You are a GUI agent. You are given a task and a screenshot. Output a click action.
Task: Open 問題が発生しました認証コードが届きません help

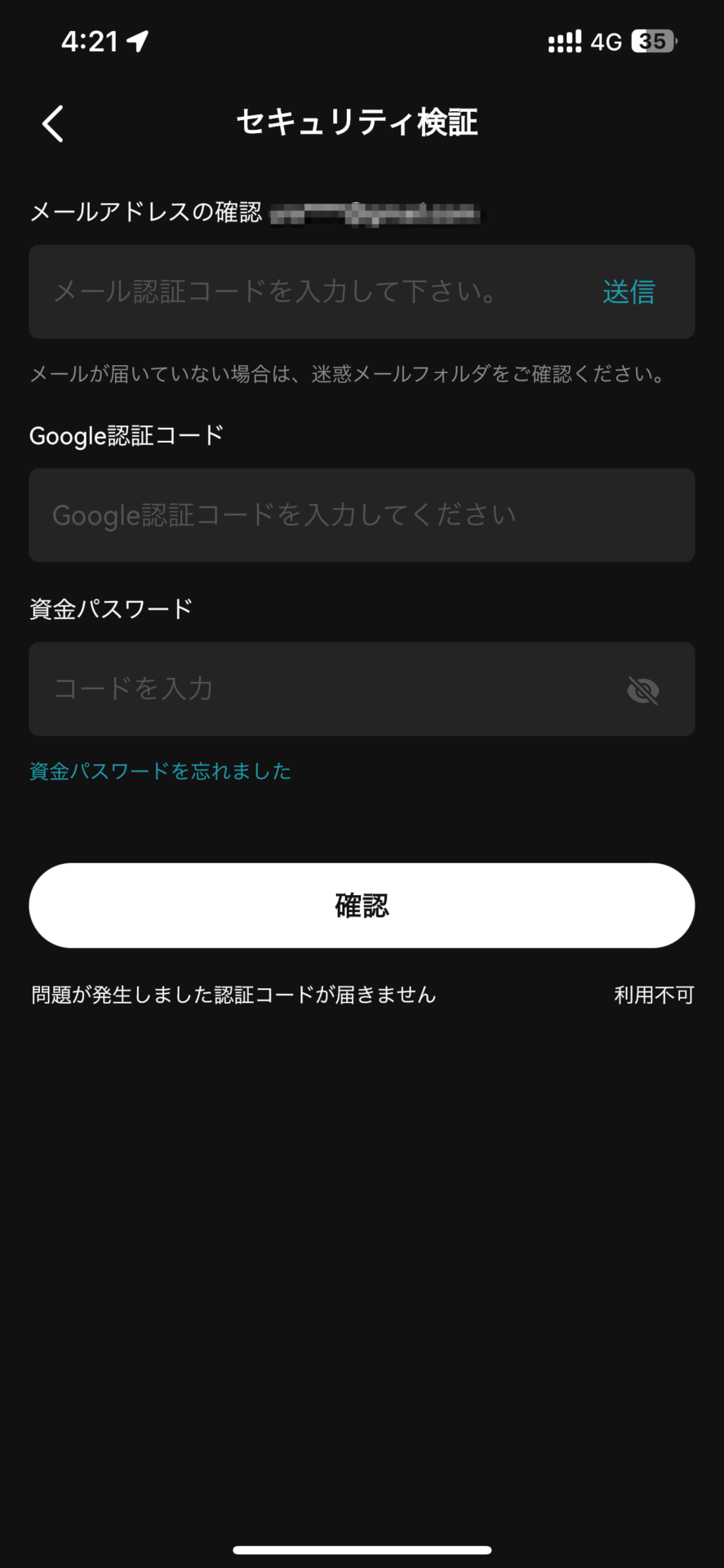[x=233, y=995]
